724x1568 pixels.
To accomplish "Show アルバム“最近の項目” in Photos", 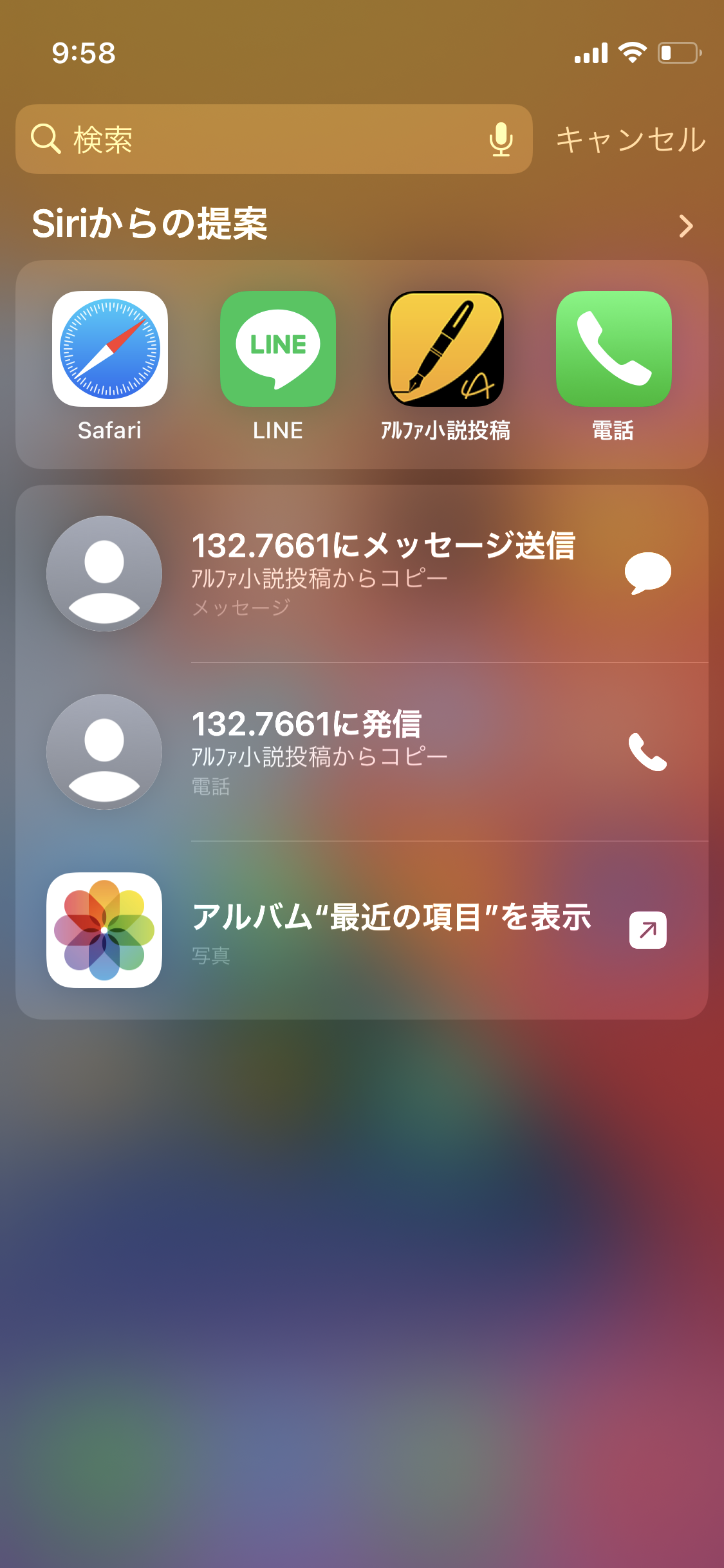I will tap(391, 929).
